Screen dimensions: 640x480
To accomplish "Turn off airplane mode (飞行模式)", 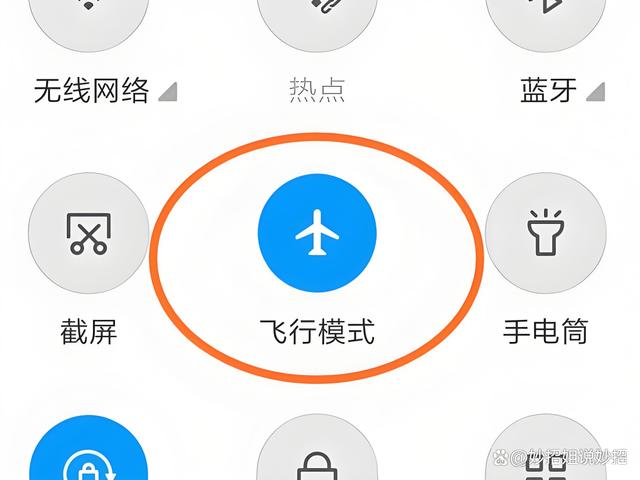I will [317, 233].
